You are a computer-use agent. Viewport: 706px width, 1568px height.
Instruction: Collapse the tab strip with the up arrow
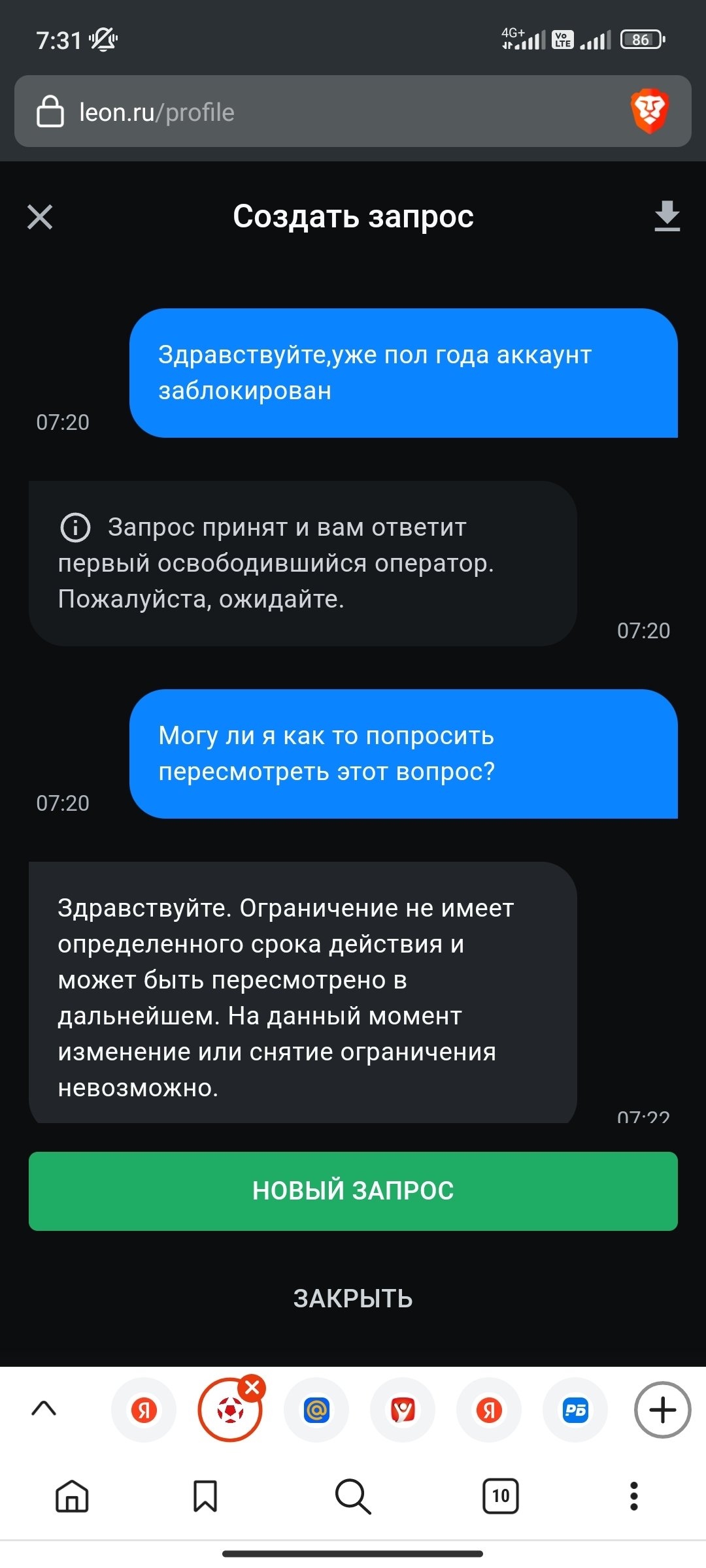coord(44,1409)
